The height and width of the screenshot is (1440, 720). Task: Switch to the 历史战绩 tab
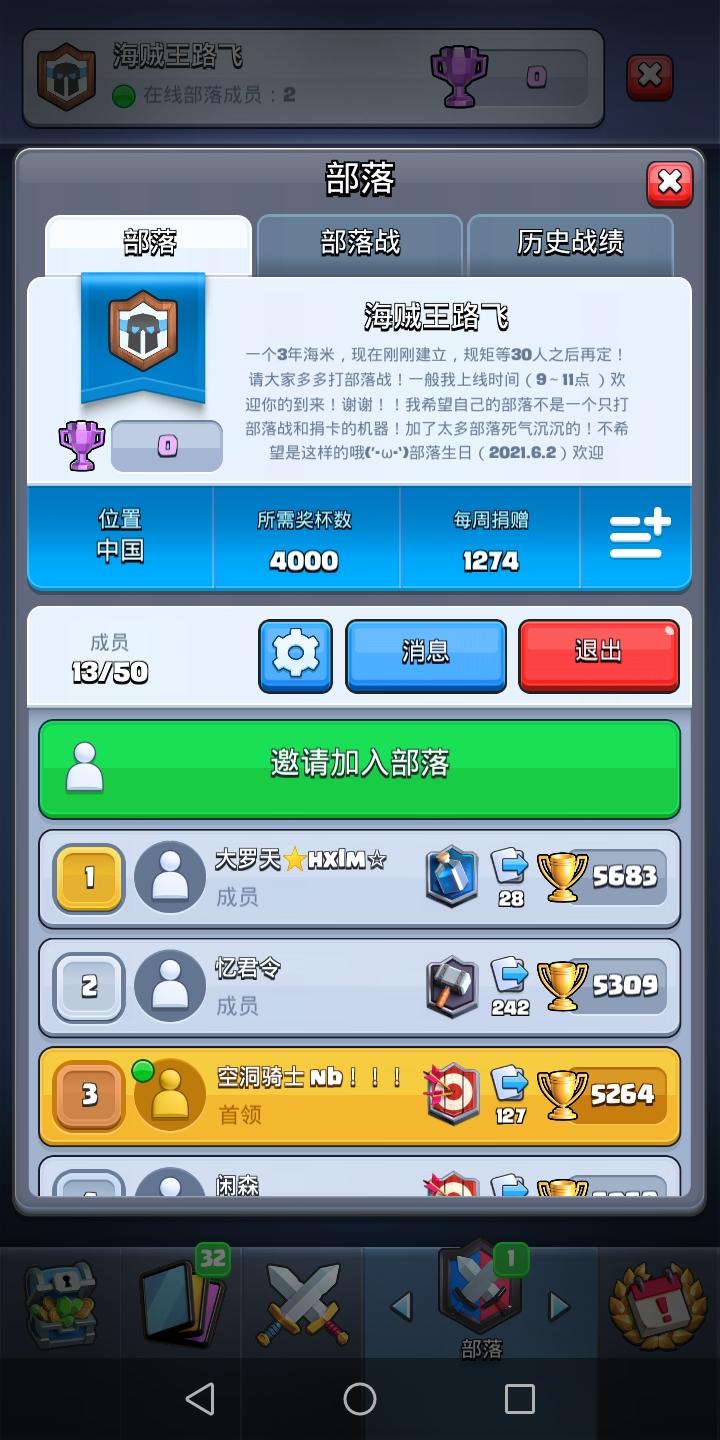point(568,243)
